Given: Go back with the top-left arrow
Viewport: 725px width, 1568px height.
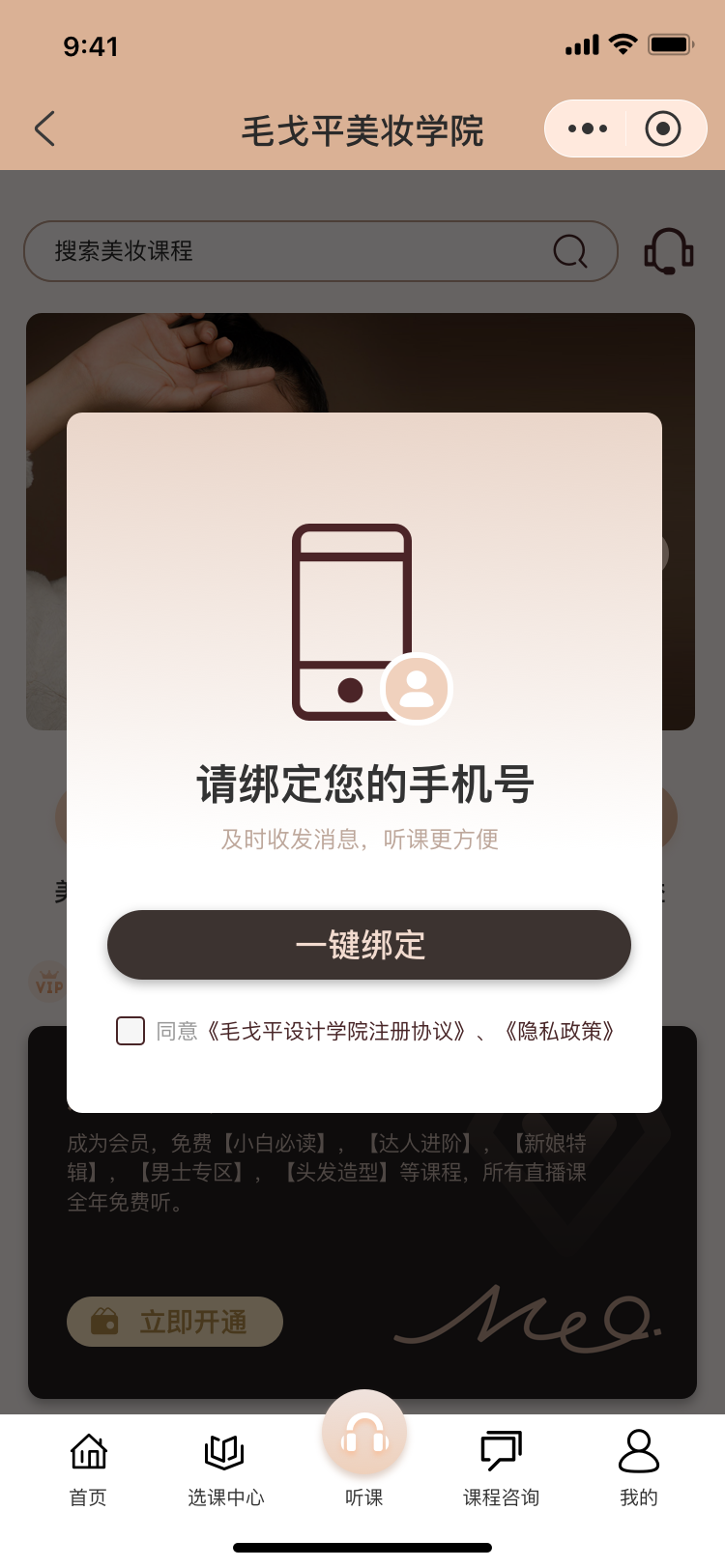Looking at the screenshot, I should pyautogui.click(x=44, y=128).
